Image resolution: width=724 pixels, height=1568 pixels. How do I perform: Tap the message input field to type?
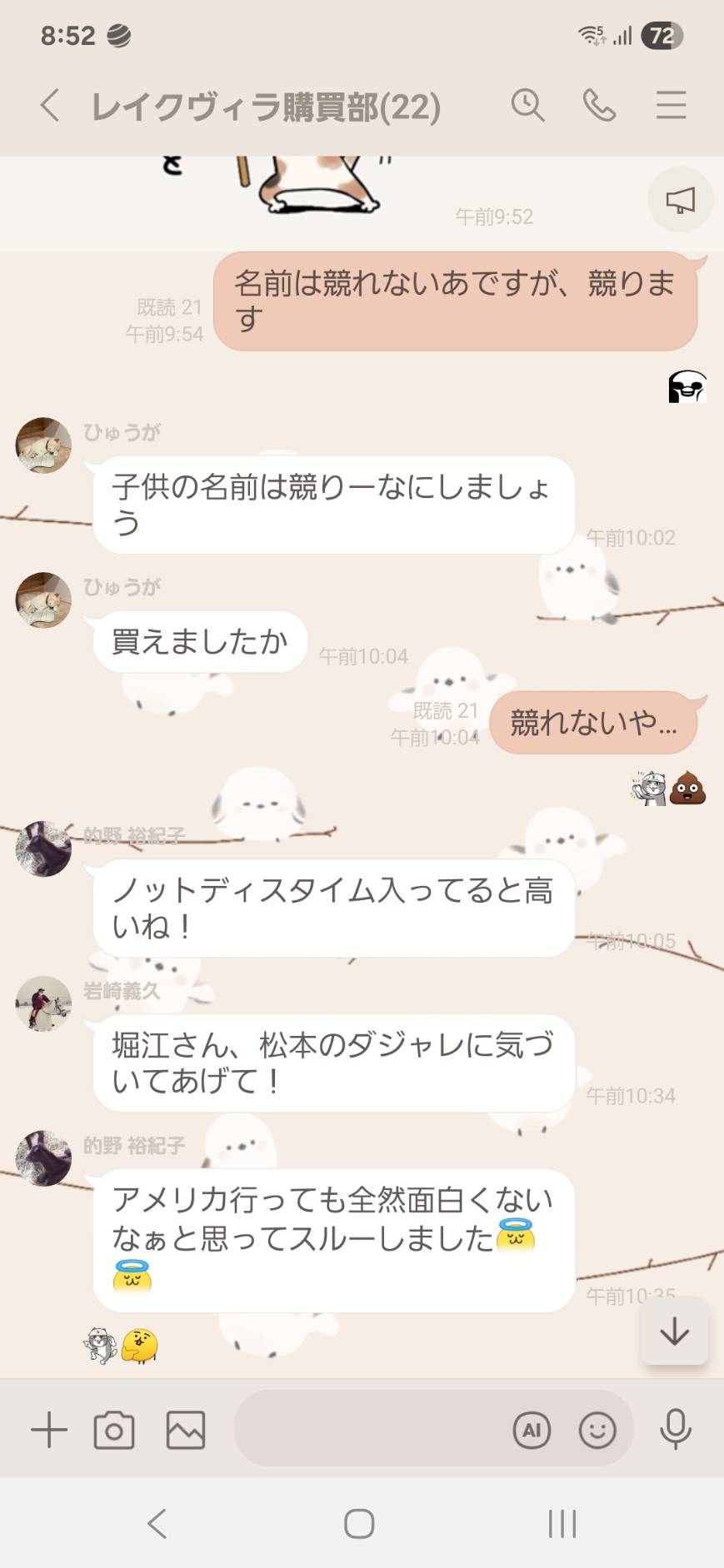pos(375,1429)
